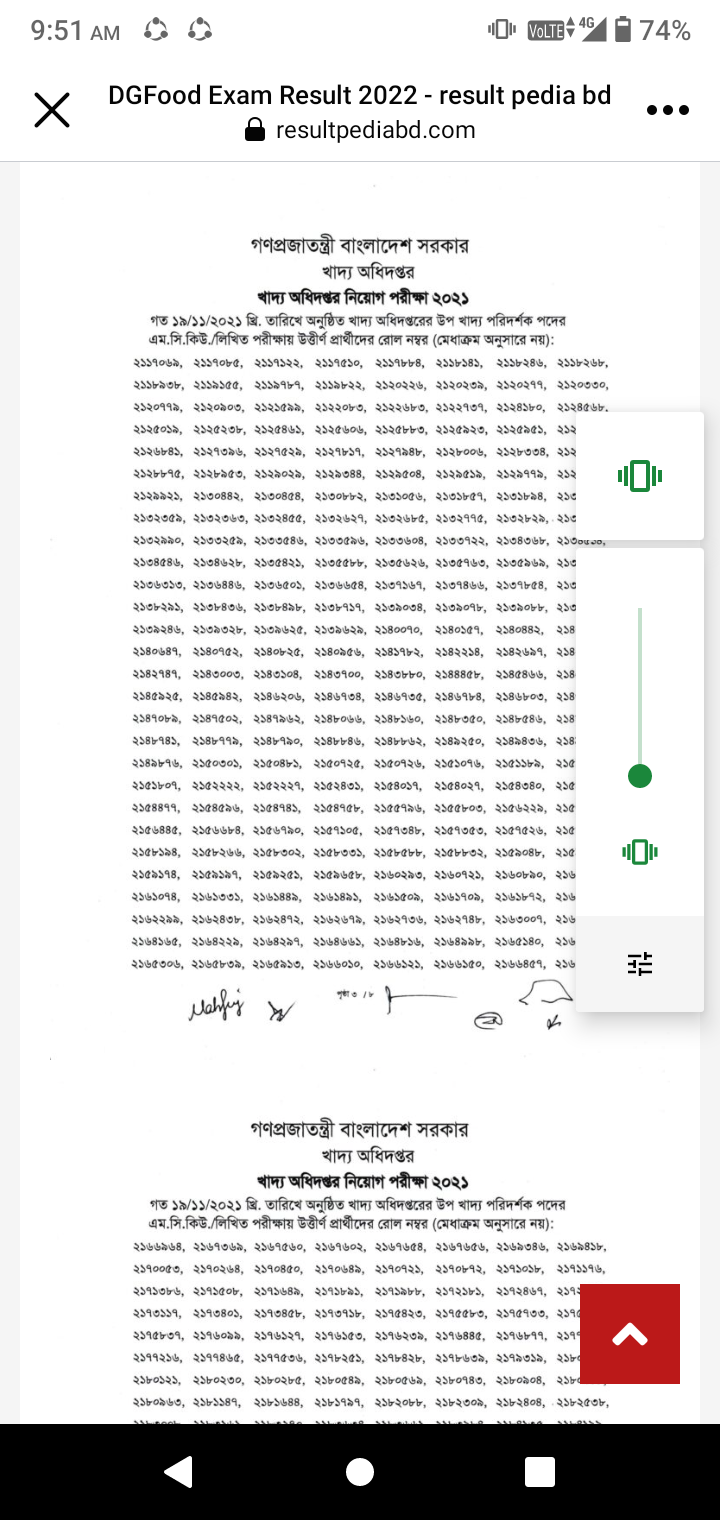This screenshot has height=1520, width=720.
Task: Change ringer mode at top of volume panel
Action: 640,475
